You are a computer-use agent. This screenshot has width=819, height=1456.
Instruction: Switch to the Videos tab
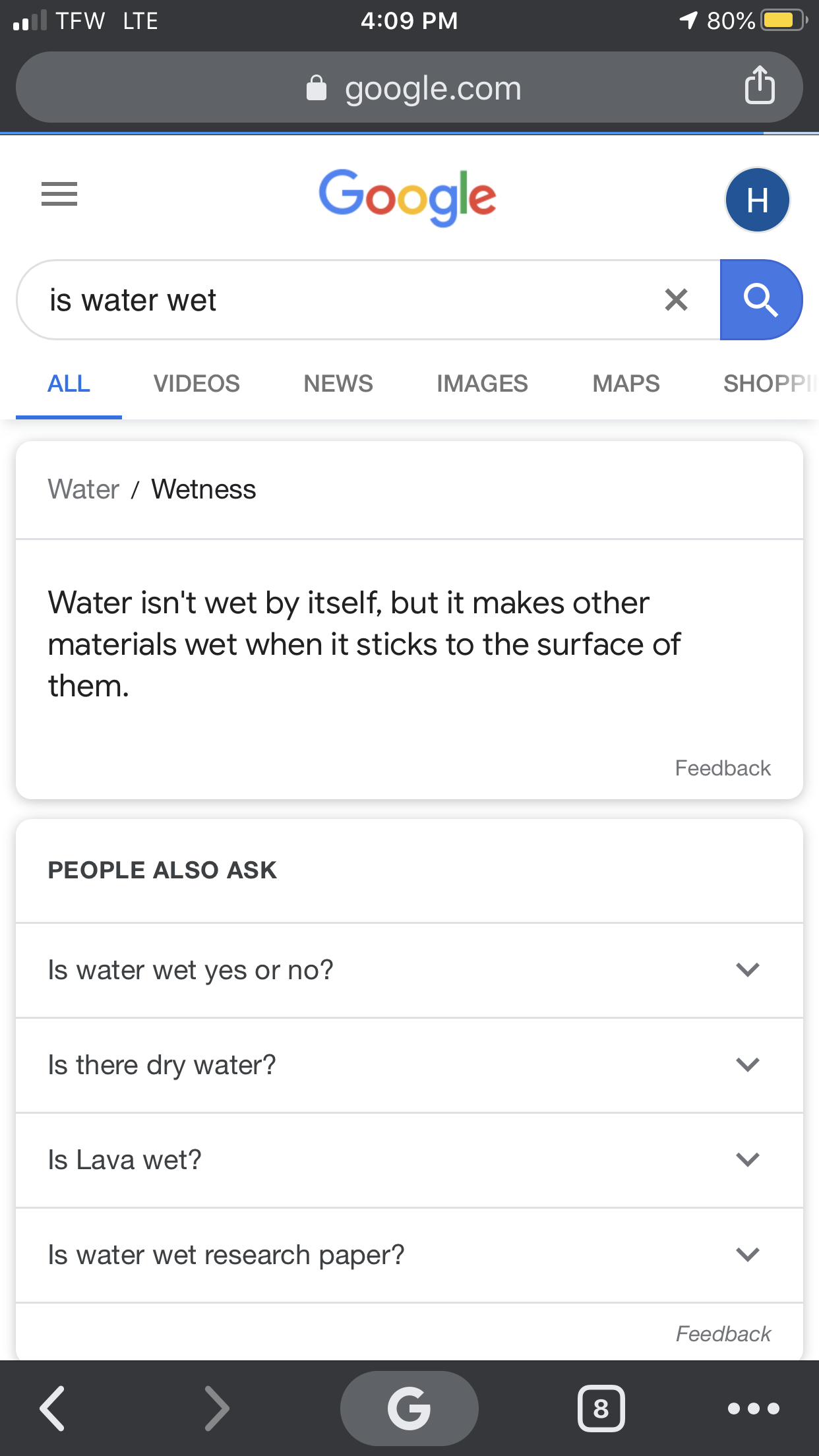197,384
